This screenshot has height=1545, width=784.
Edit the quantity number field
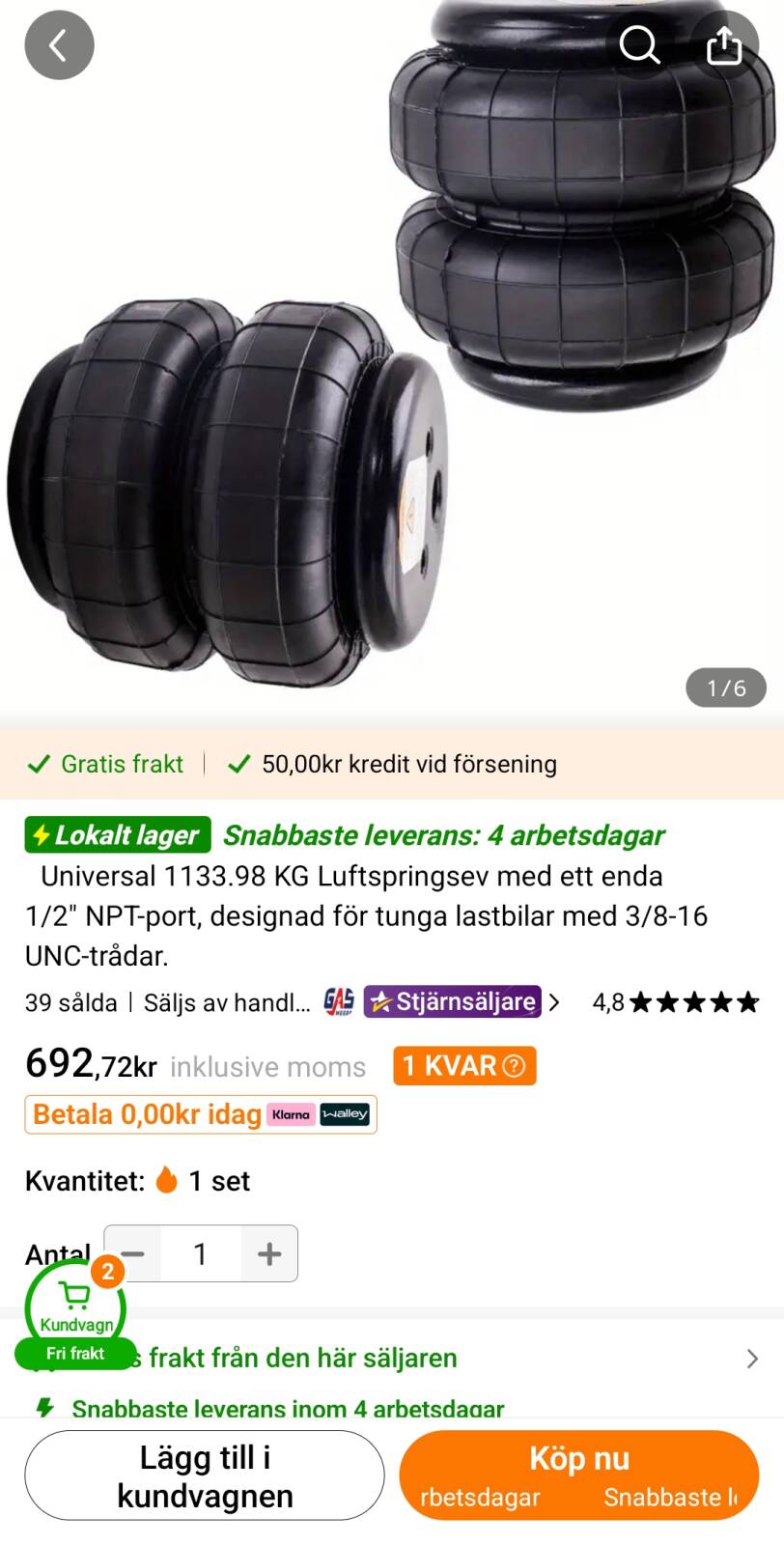pyautogui.click(x=201, y=1253)
